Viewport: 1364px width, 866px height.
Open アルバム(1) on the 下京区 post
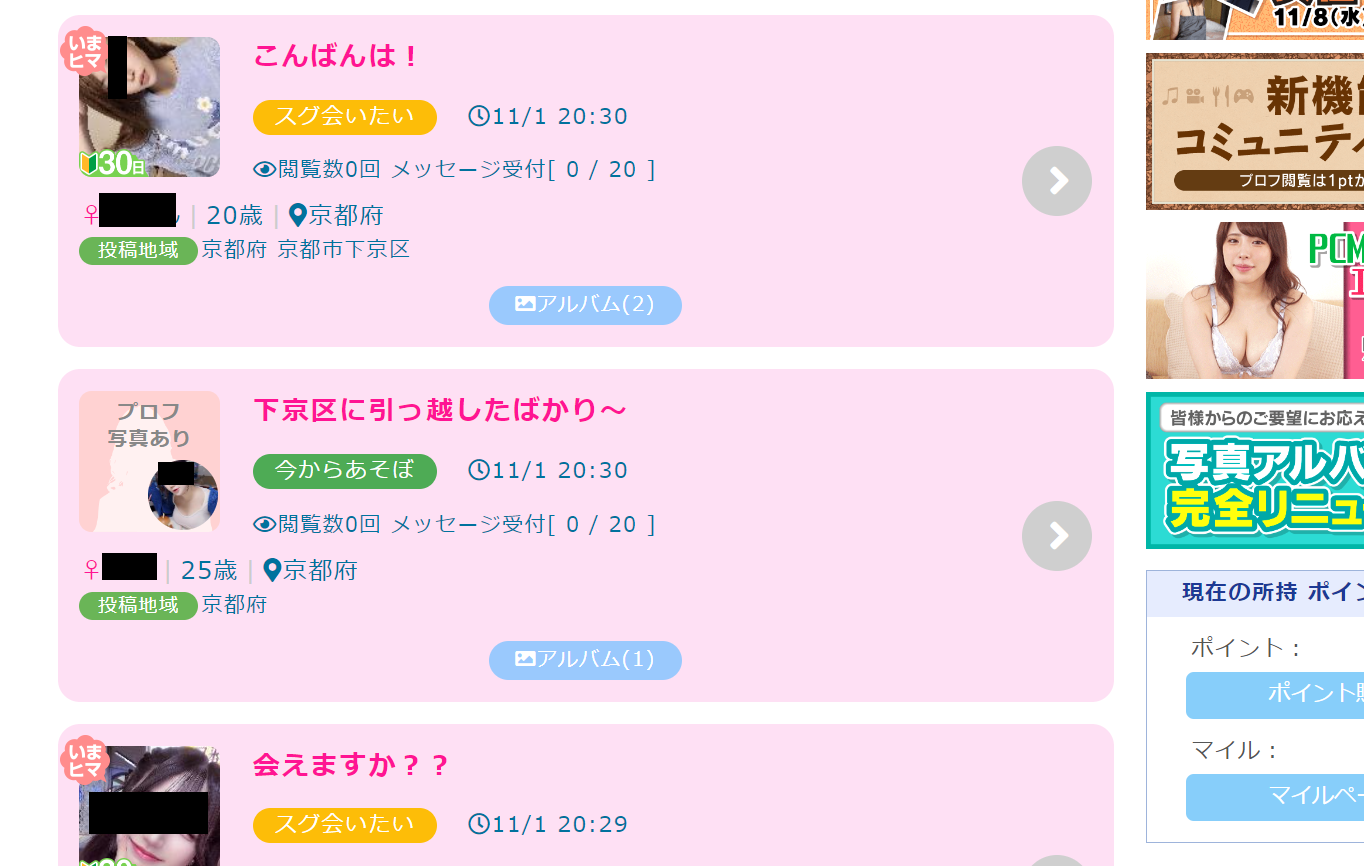click(585, 660)
